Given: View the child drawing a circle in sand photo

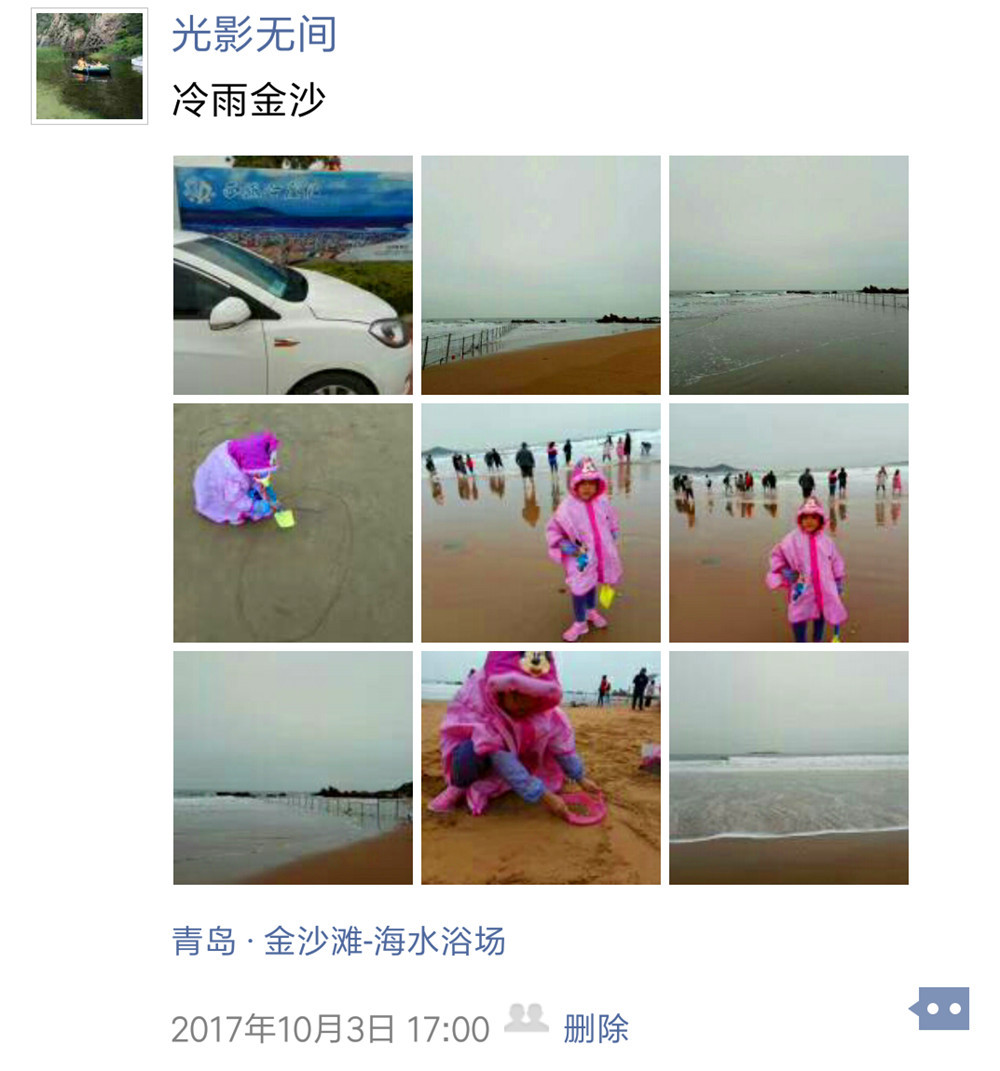Looking at the screenshot, I should click(293, 522).
